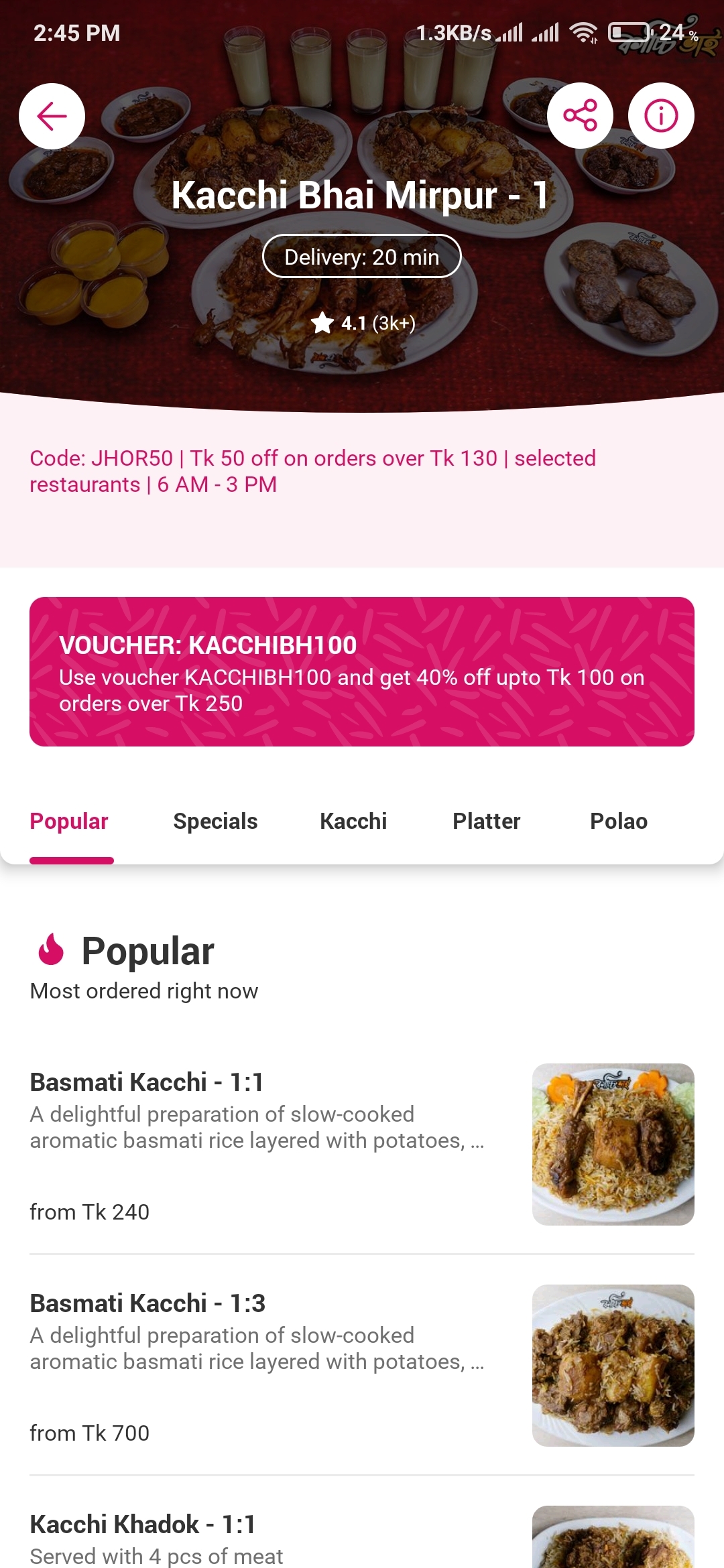This screenshot has height=1568, width=724.
Task: Switch to the Specials tab
Action: [x=215, y=820]
